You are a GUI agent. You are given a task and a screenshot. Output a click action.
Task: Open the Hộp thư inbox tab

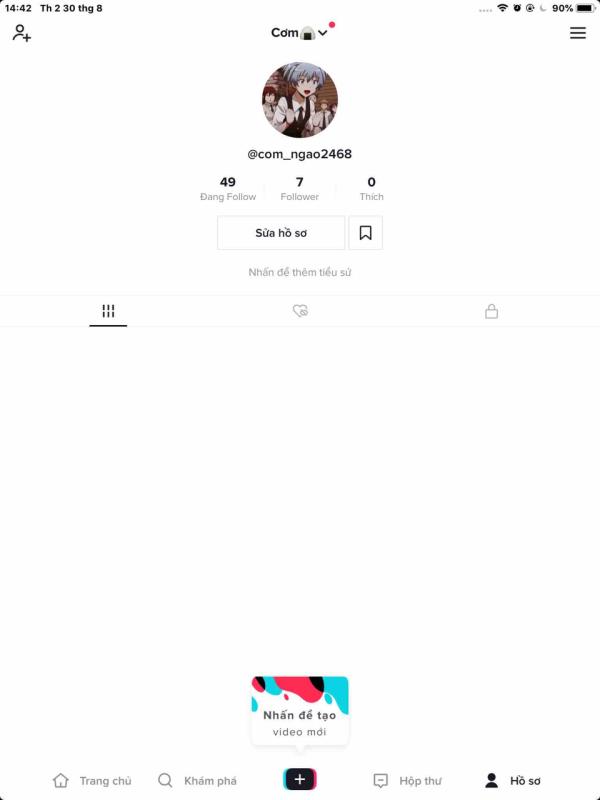click(407, 780)
